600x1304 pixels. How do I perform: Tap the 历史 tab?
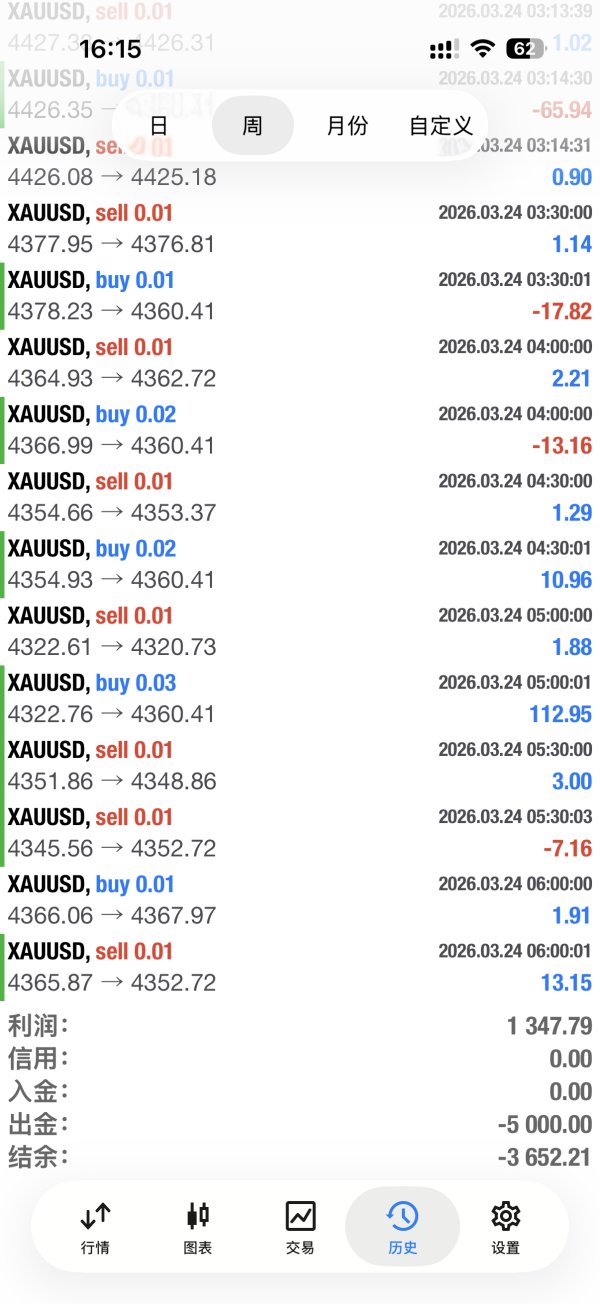[402, 1228]
